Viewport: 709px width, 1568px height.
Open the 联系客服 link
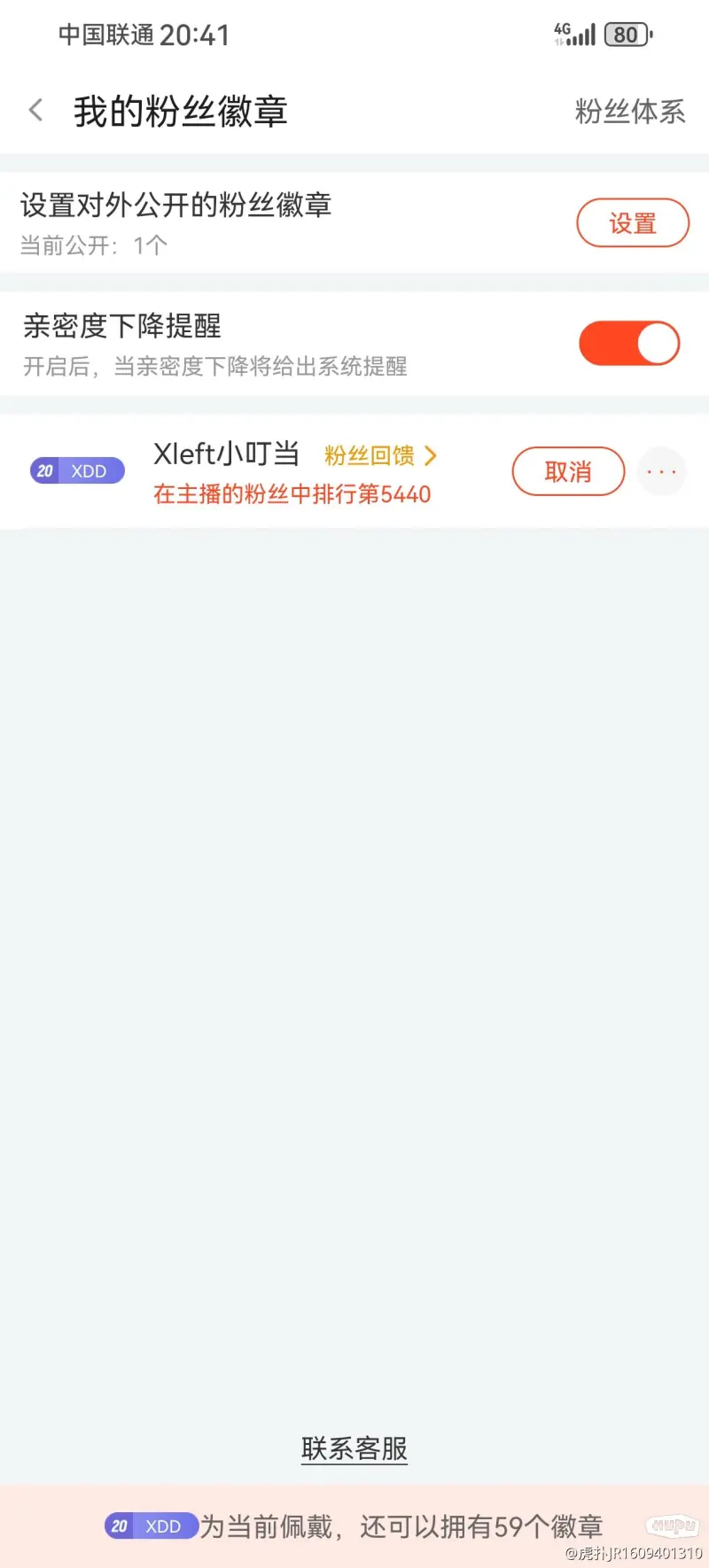click(x=354, y=1448)
